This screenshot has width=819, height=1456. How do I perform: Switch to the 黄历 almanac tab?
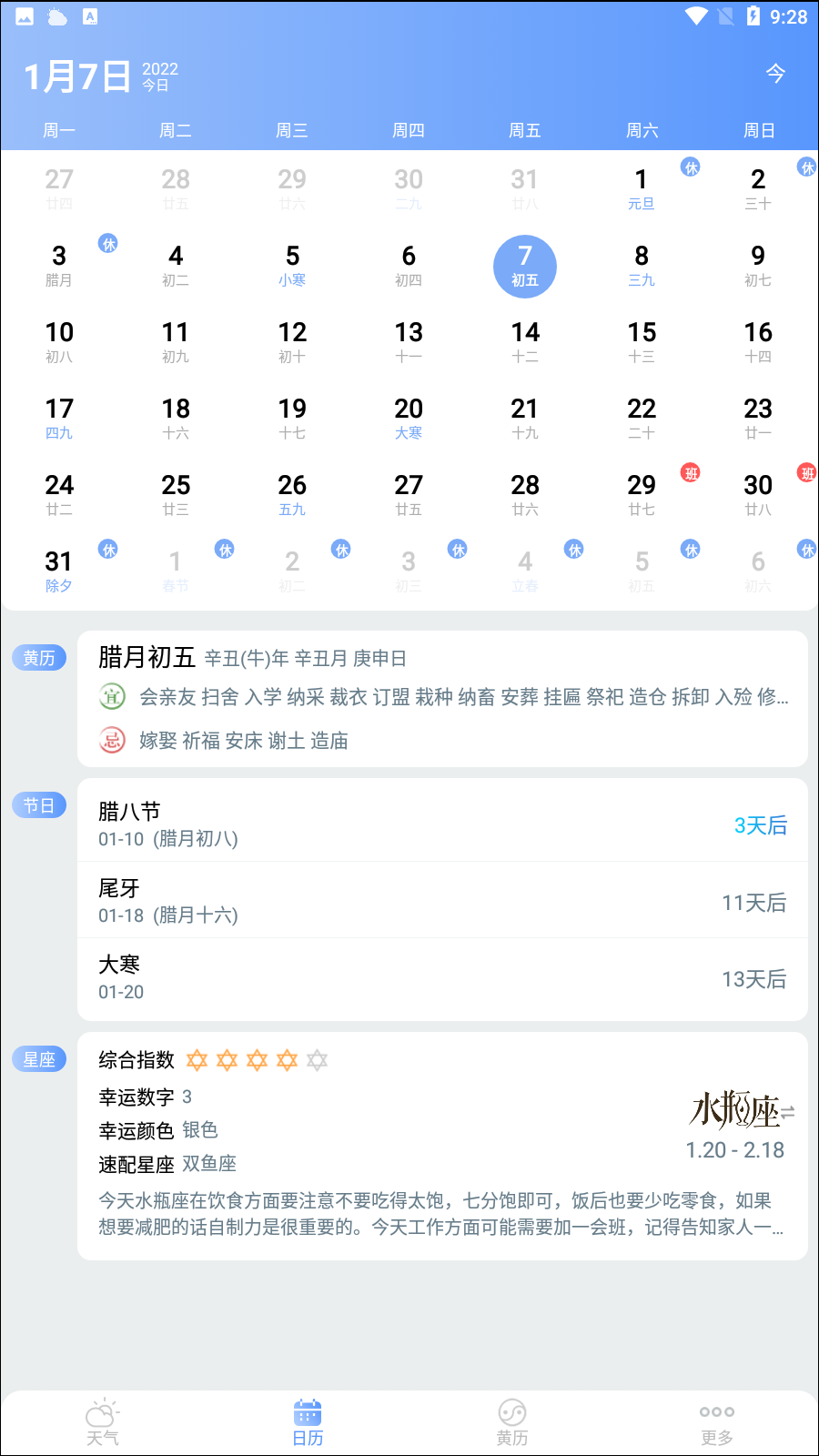(x=511, y=1422)
